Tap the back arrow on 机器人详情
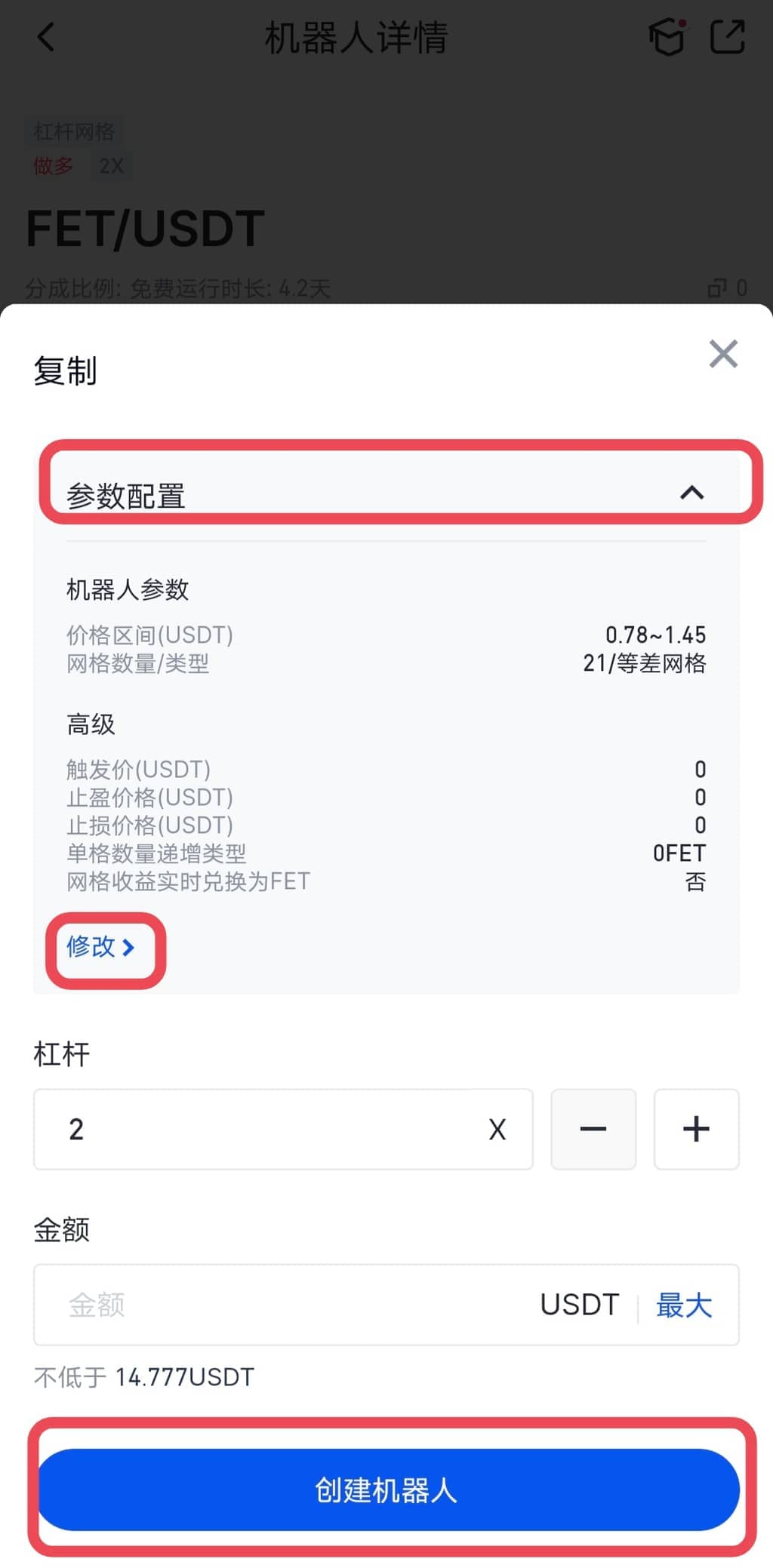This screenshot has width=773, height=1568. (47, 38)
